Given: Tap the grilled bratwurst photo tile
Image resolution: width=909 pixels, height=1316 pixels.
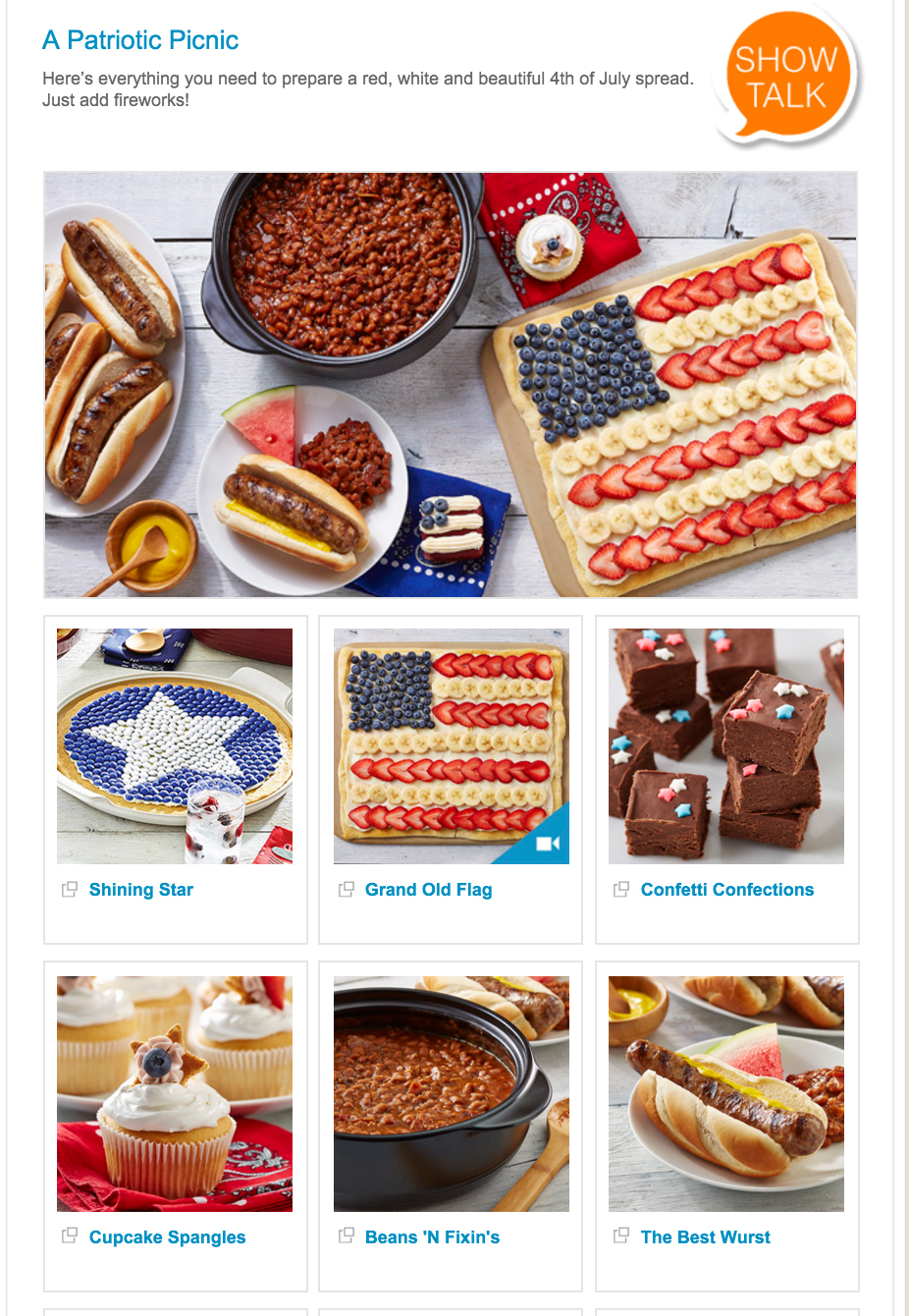Looking at the screenshot, I should (726, 1093).
